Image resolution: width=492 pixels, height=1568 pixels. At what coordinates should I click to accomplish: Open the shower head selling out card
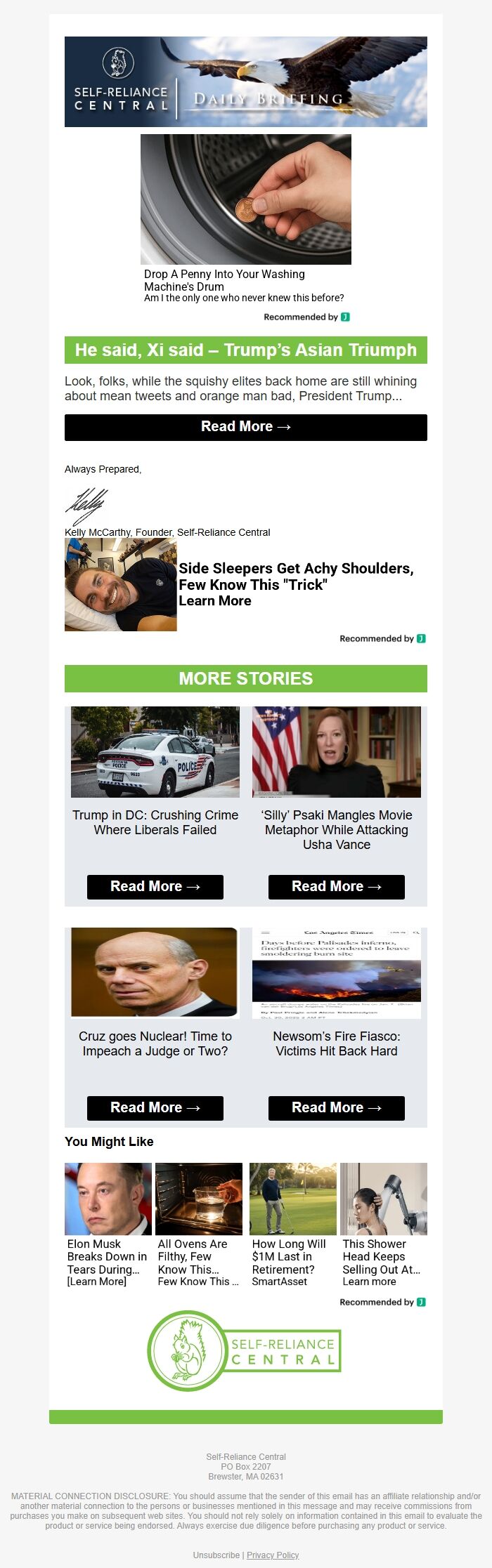(x=383, y=1223)
